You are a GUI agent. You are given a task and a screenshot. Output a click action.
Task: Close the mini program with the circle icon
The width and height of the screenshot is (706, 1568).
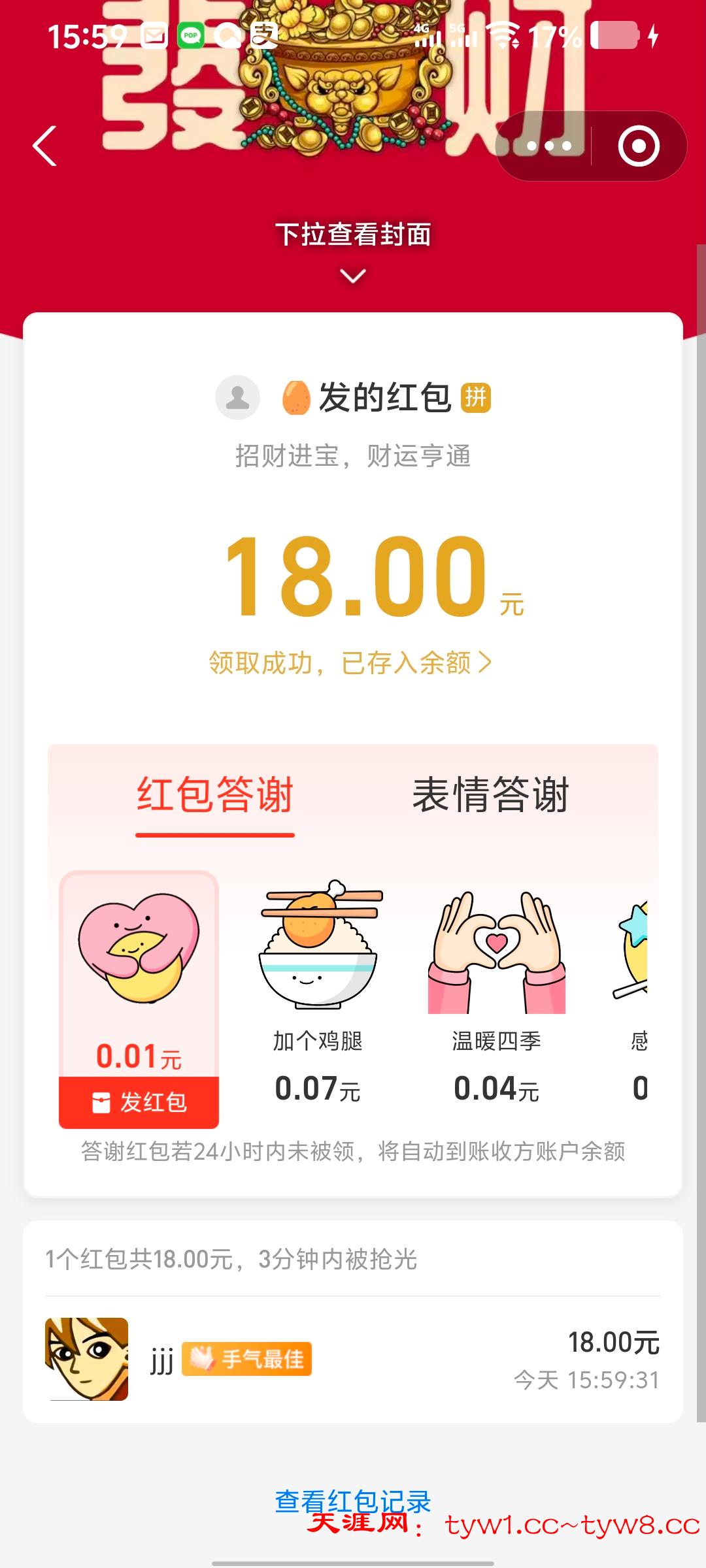(638, 146)
